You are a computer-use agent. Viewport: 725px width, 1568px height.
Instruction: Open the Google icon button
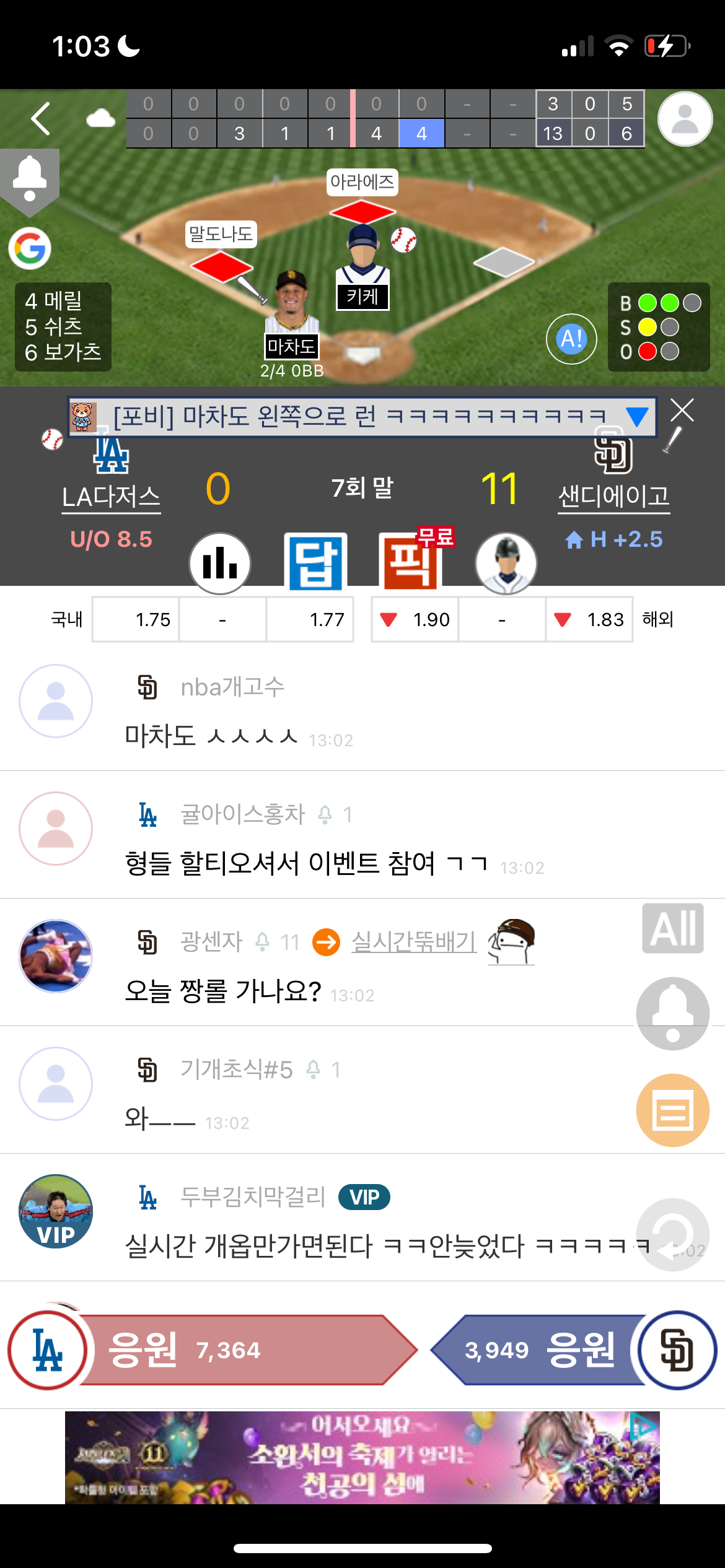(30, 248)
